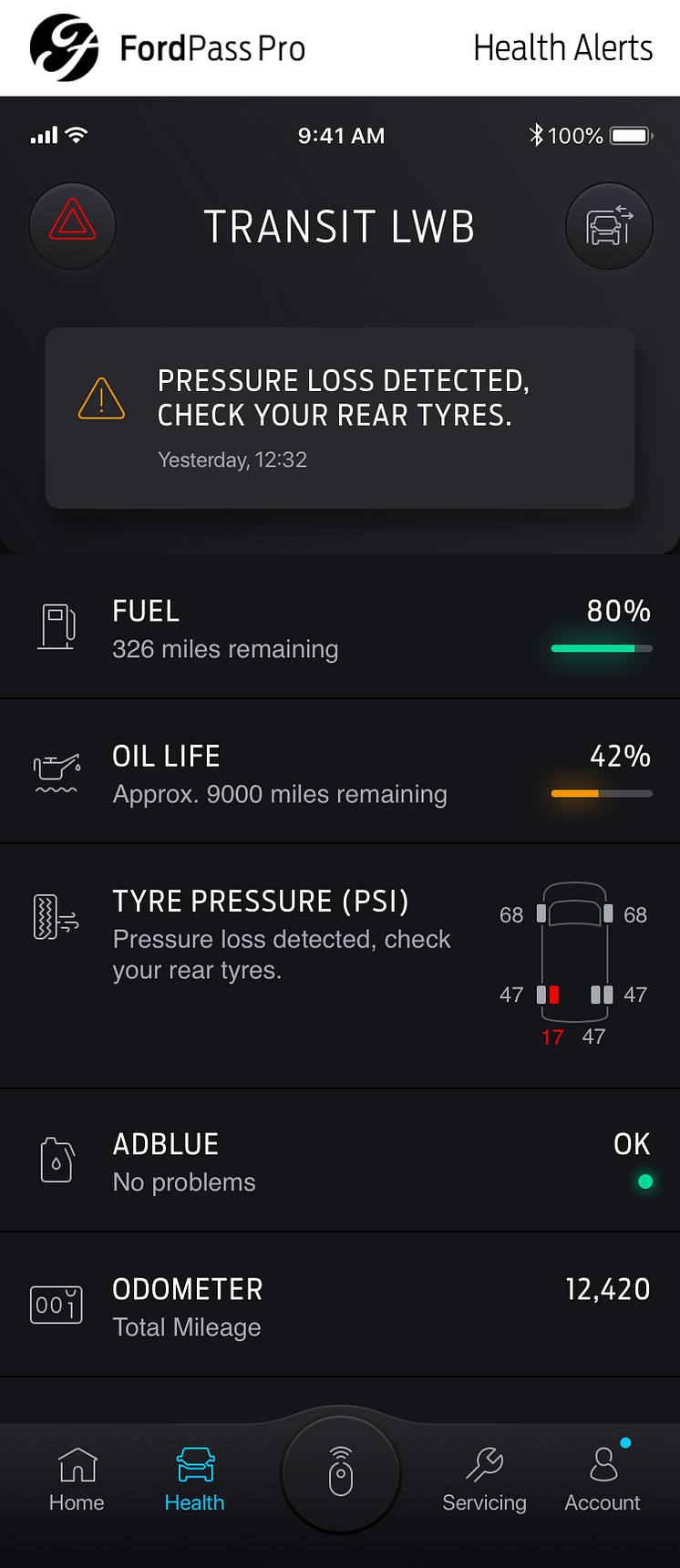View Oil Life details
The width and height of the screenshot is (680, 1568).
pyautogui.click(x=340, y=773)
